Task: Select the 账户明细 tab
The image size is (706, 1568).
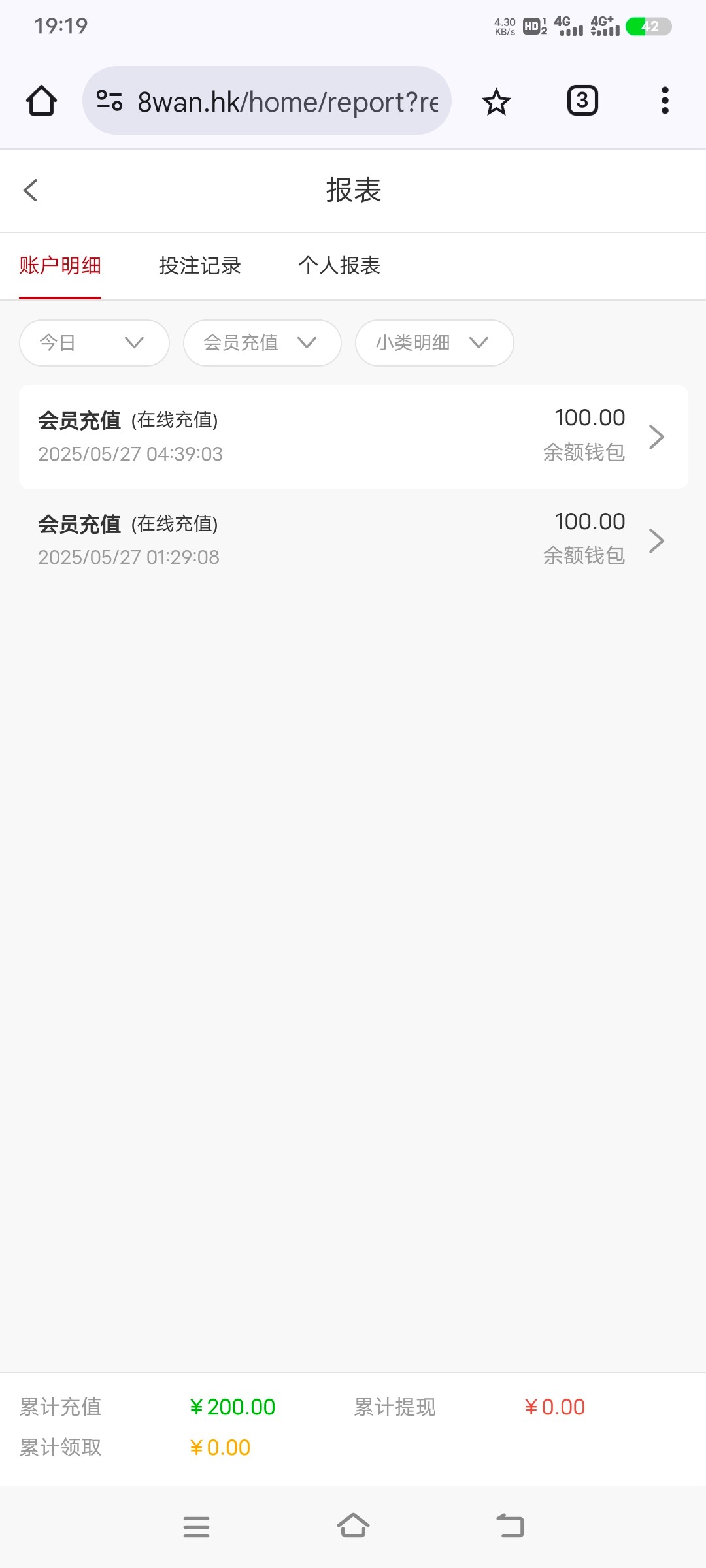Action: pos(60,266)
